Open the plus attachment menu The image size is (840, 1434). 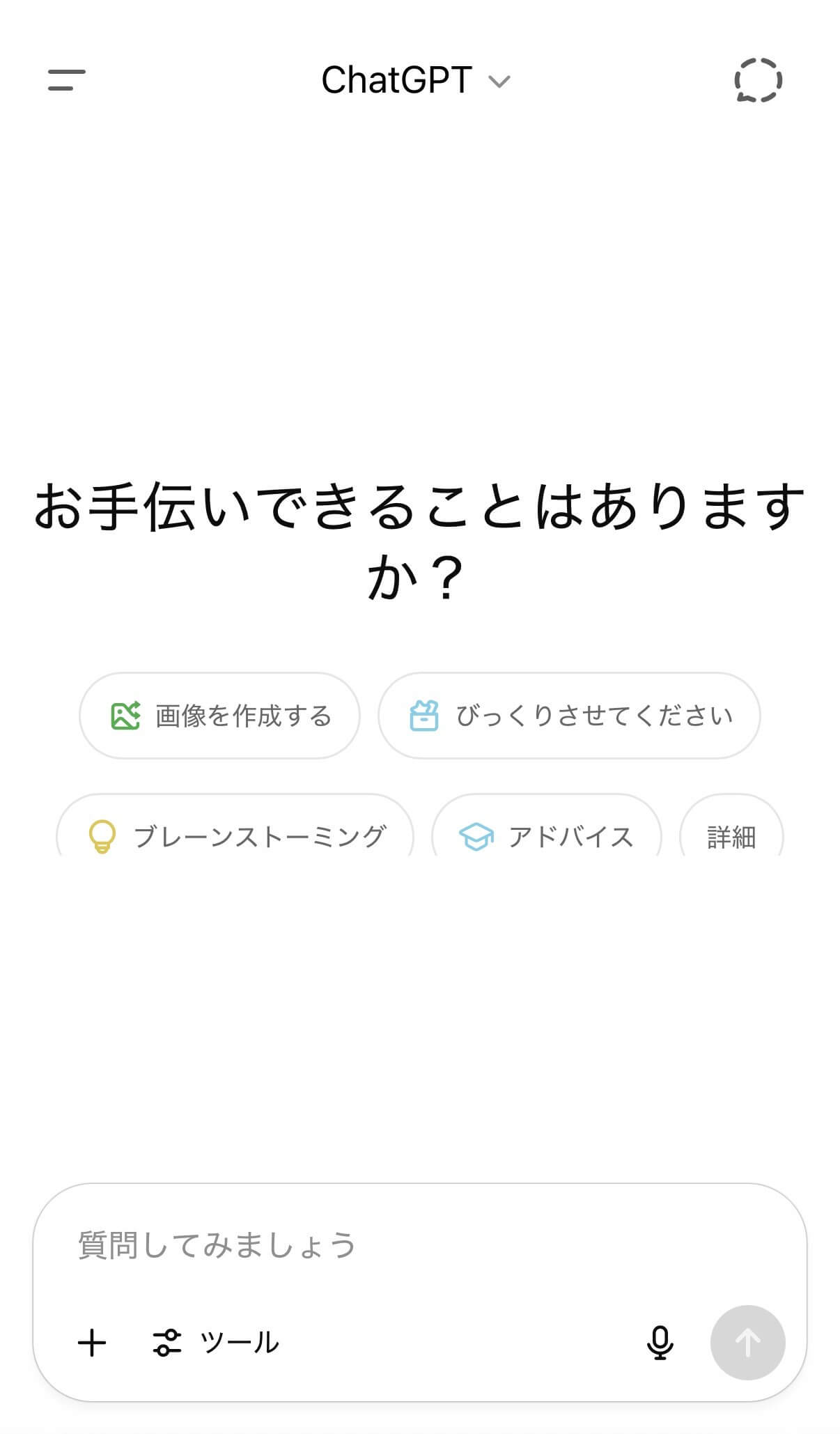[x=92, y=1343]
